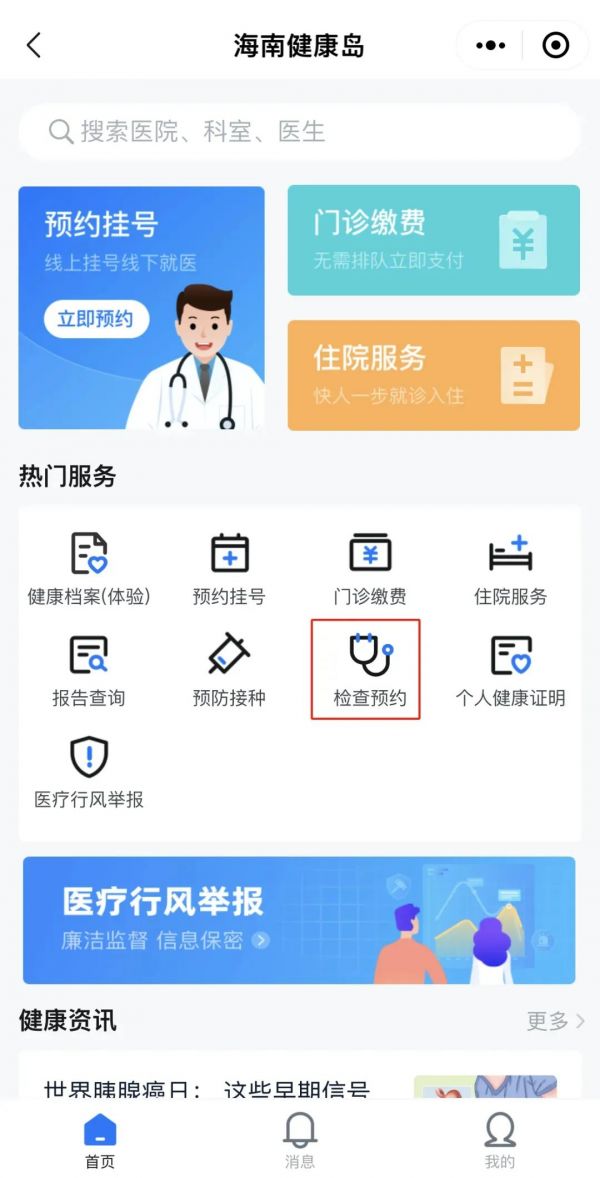This screenshot has height=1178, width=600.
Task: Select 住院服务 in the popular services grid
Action: [x=510, y=570]
